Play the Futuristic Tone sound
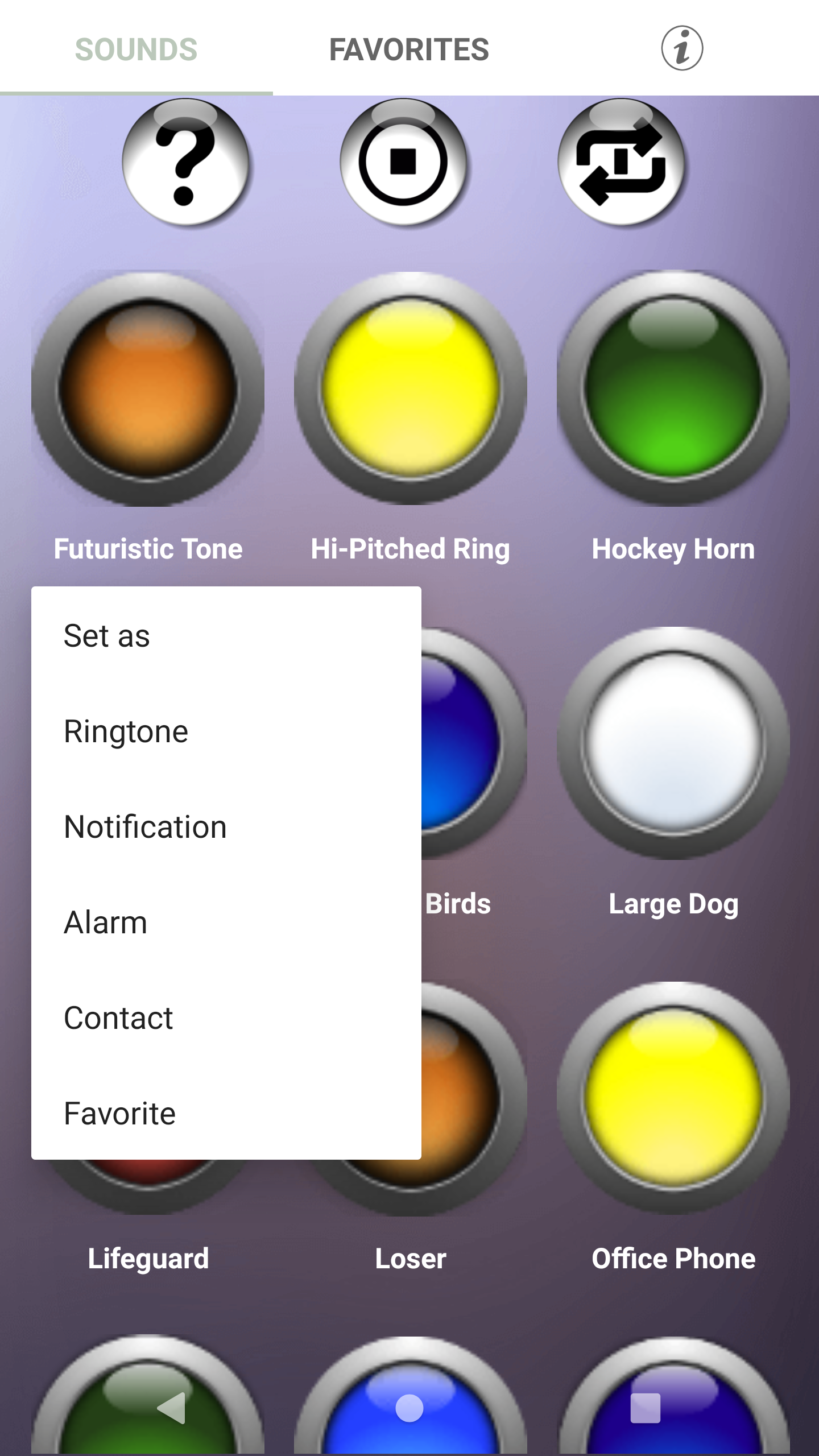 coord(148,389)
